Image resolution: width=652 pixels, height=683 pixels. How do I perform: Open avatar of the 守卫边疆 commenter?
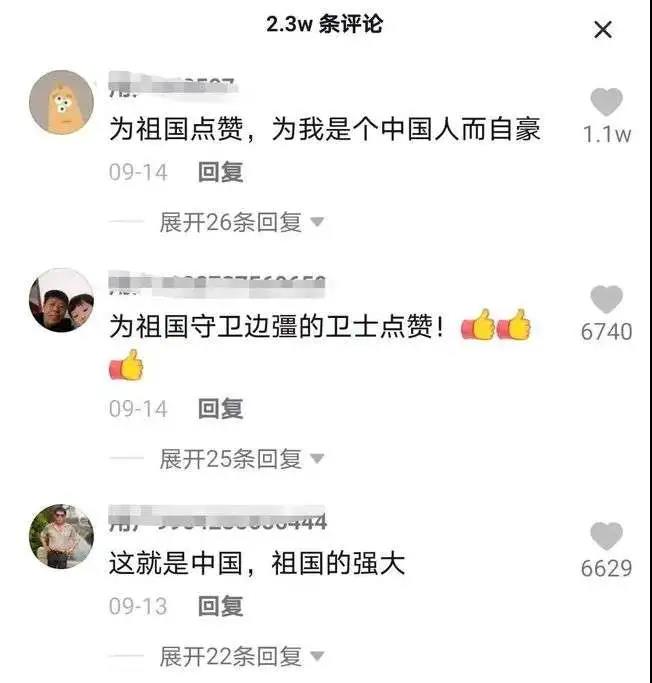click(x=62, y=300)
